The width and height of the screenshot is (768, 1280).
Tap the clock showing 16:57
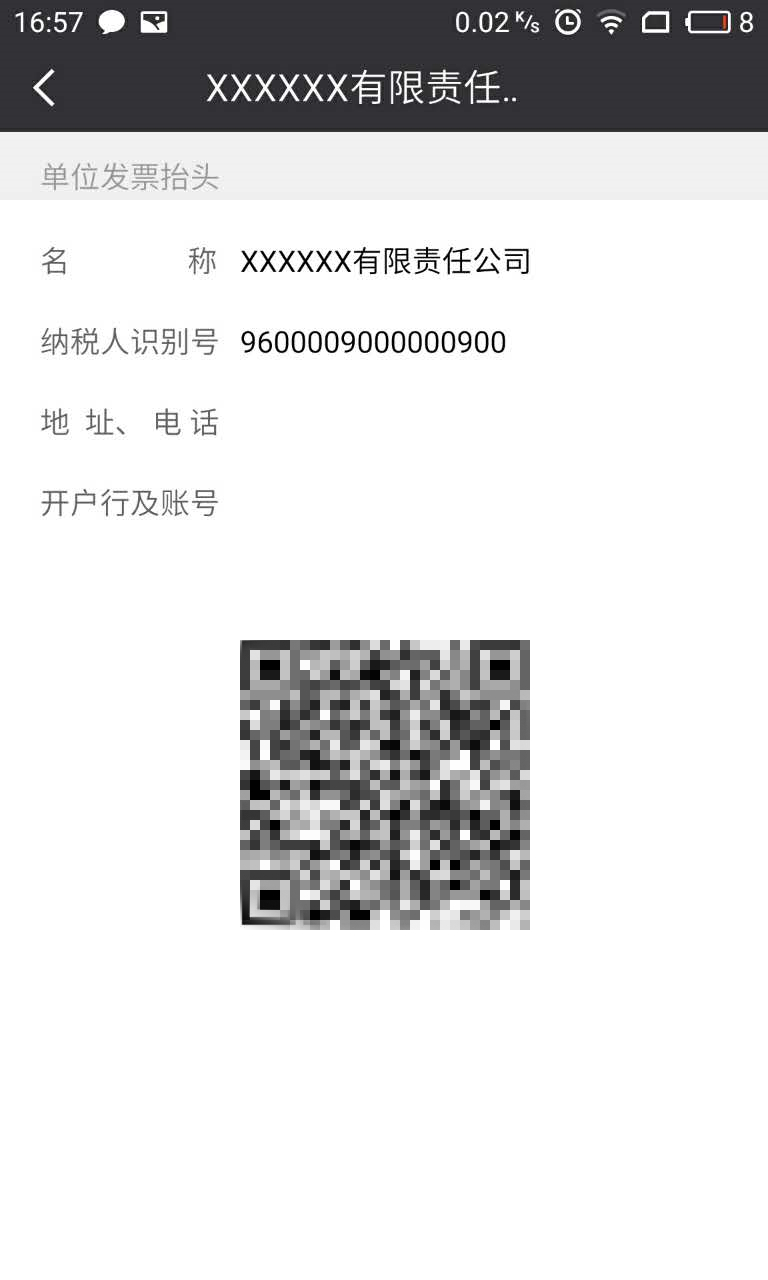(48, 20)
